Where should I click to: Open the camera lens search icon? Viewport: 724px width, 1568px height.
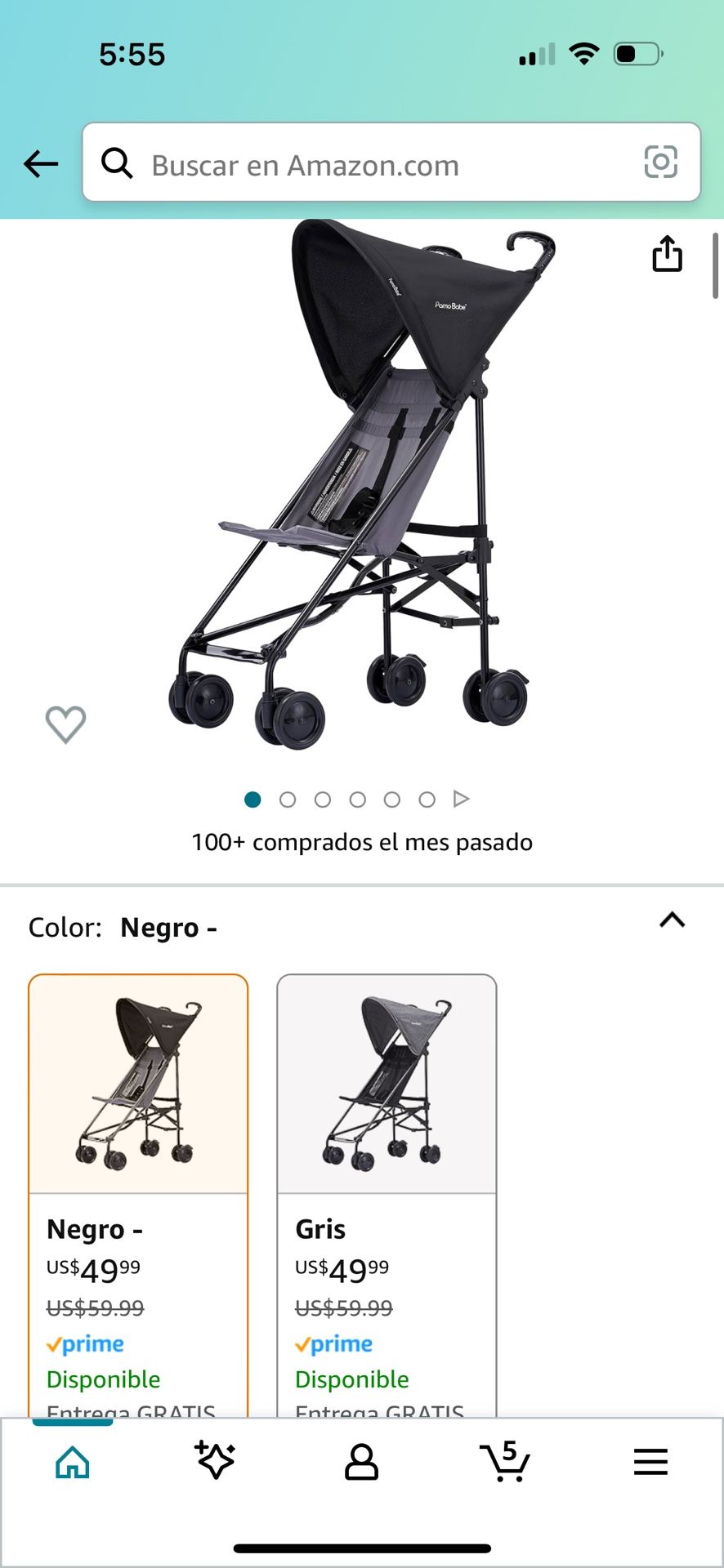pos(660,162)
